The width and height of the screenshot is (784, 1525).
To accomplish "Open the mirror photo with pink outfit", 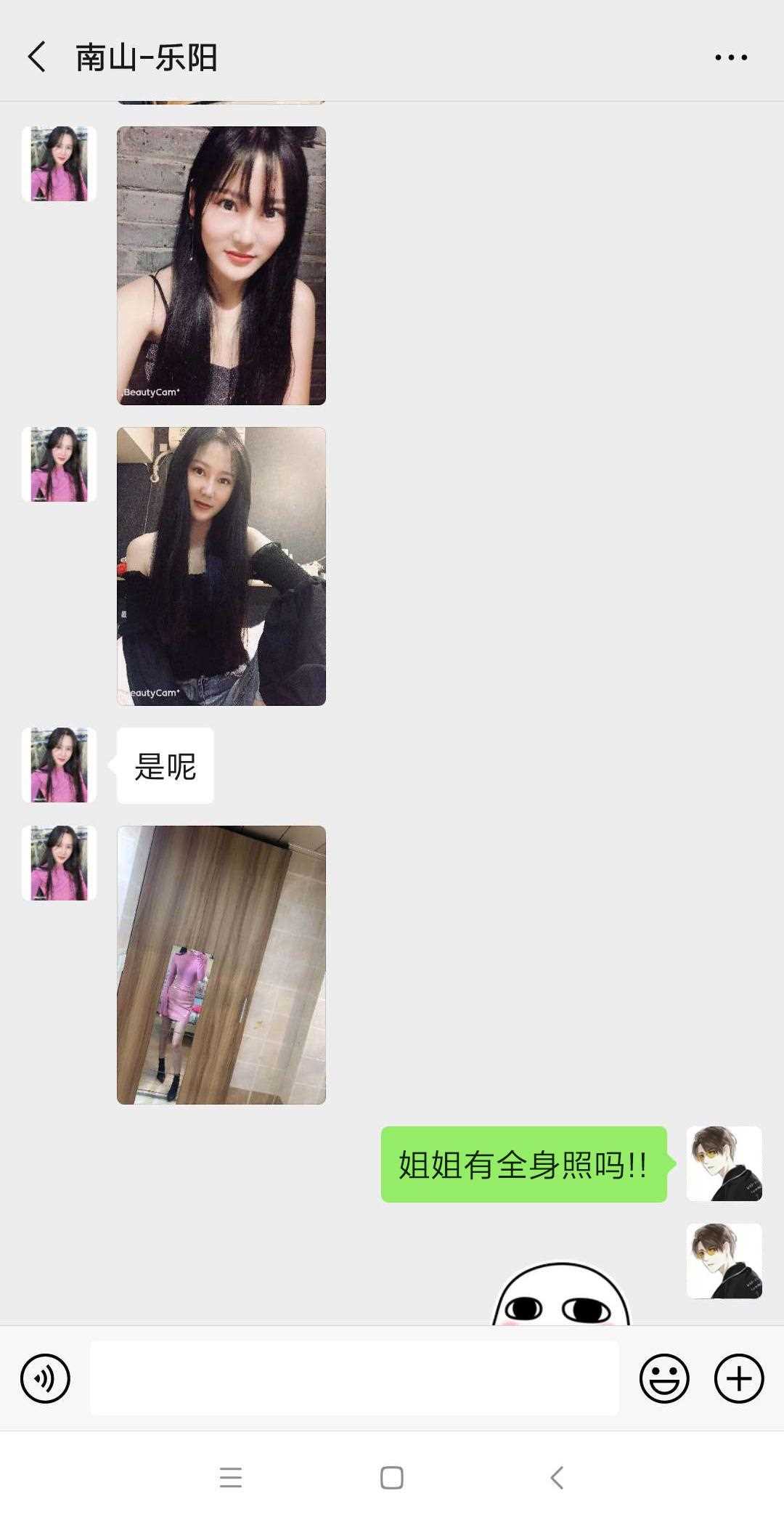I will pyautogui.click(x=221, y=964).
